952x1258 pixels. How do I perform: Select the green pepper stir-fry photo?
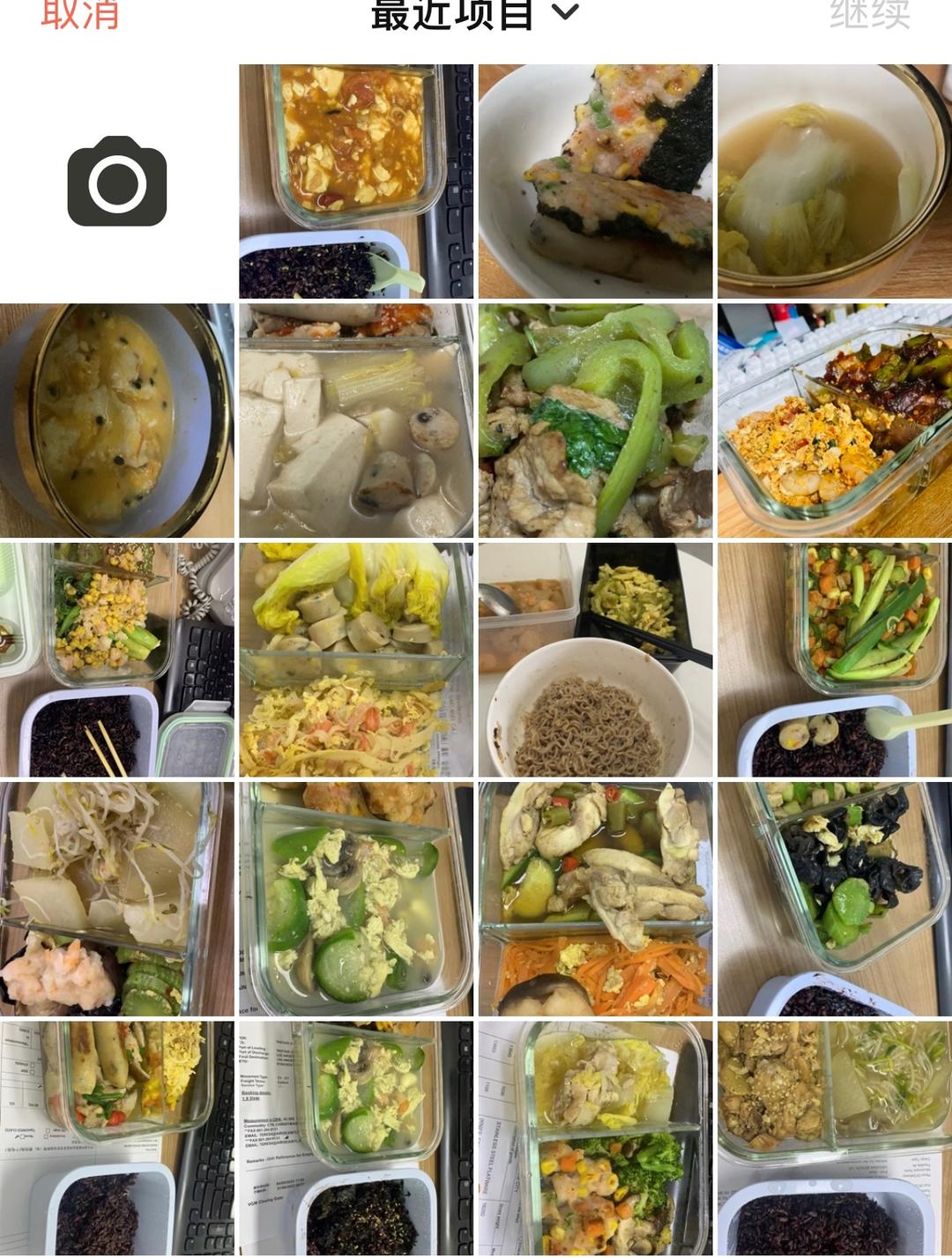coord(595,421)
